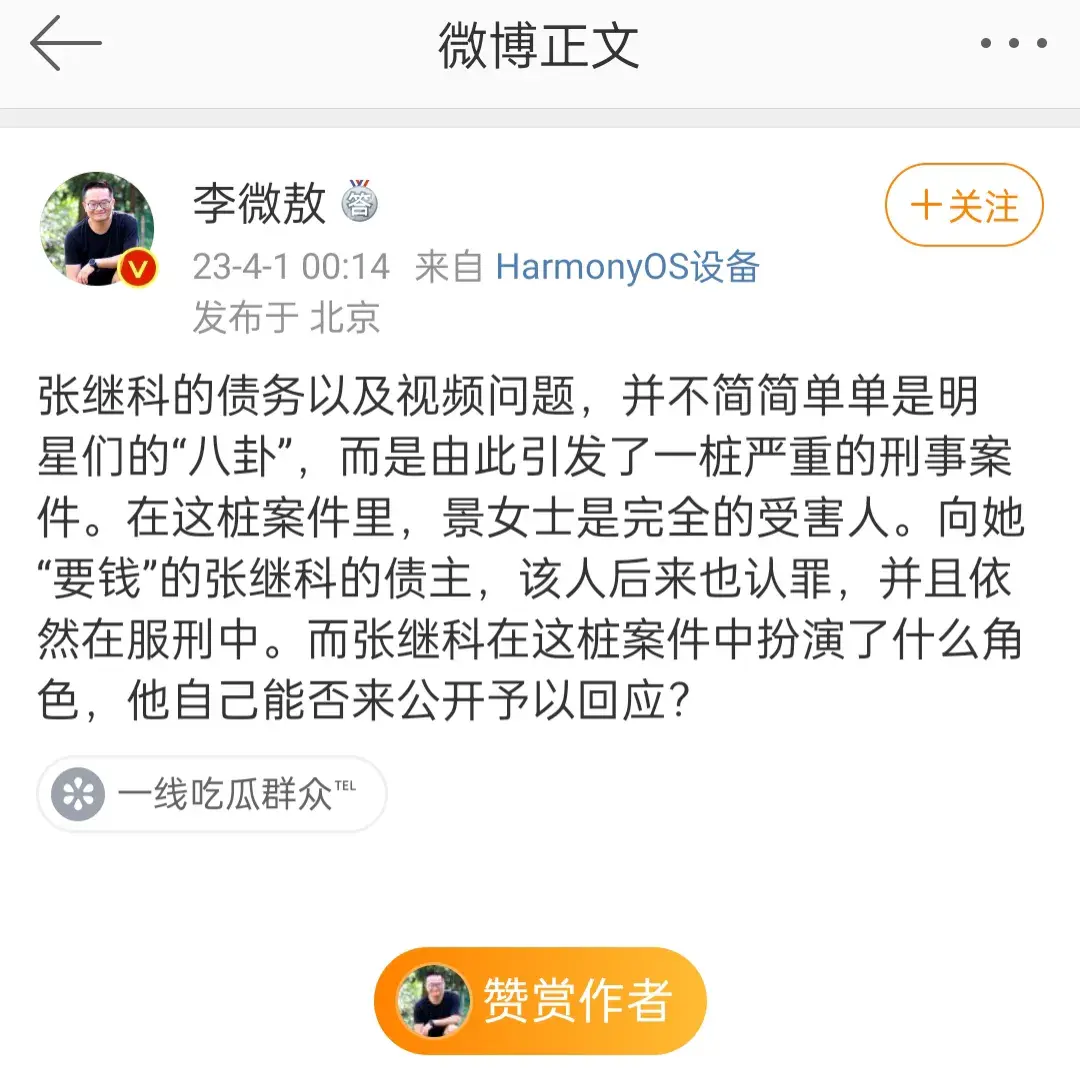Open the HarmonyOS设备 source link
The height and width of the screenshot is (1073, 1080).
pyautogui.click(x=628, y=267)
